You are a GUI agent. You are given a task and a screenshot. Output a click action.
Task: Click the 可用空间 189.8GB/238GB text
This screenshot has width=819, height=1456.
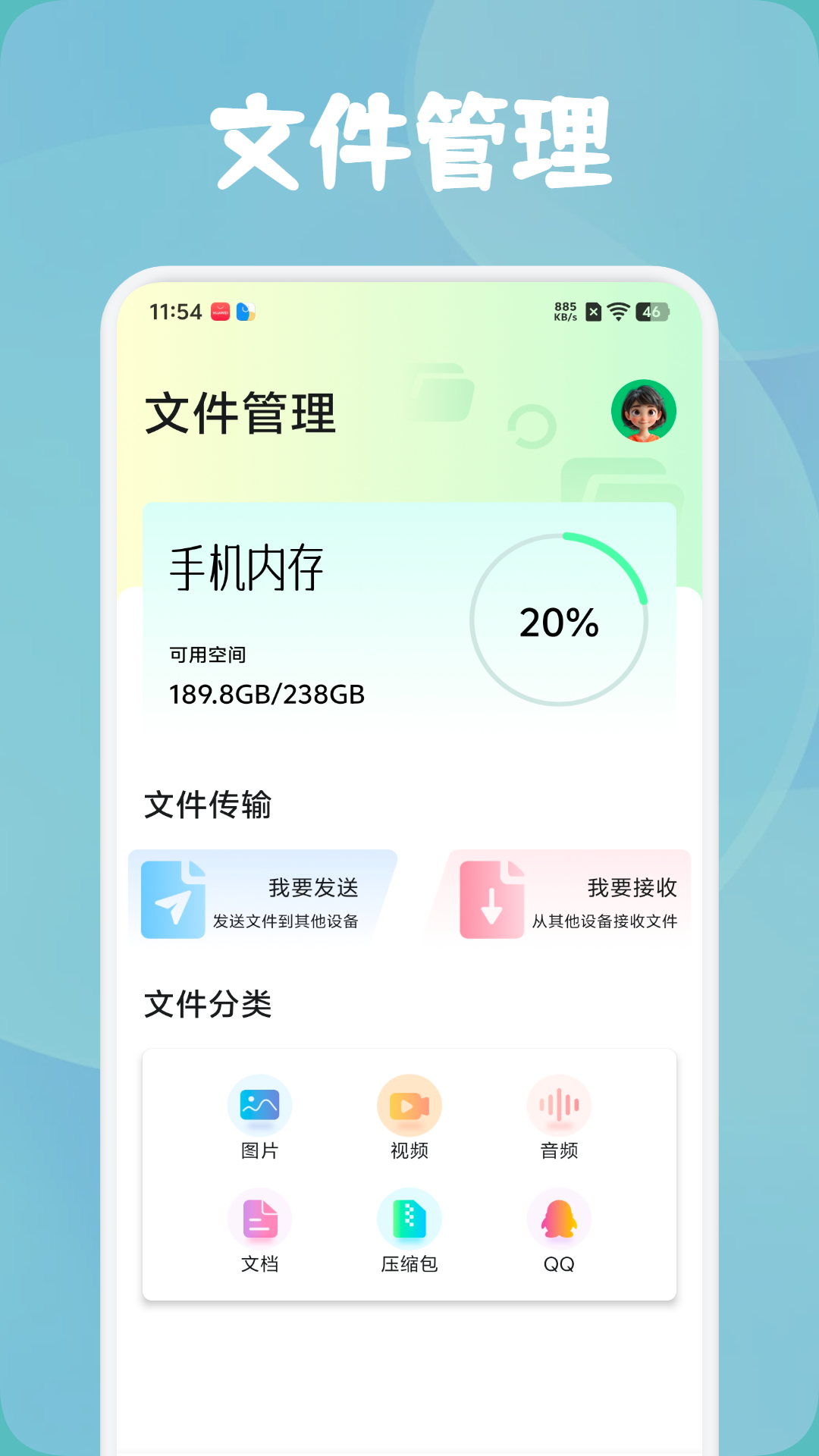[x=267, y=693]
